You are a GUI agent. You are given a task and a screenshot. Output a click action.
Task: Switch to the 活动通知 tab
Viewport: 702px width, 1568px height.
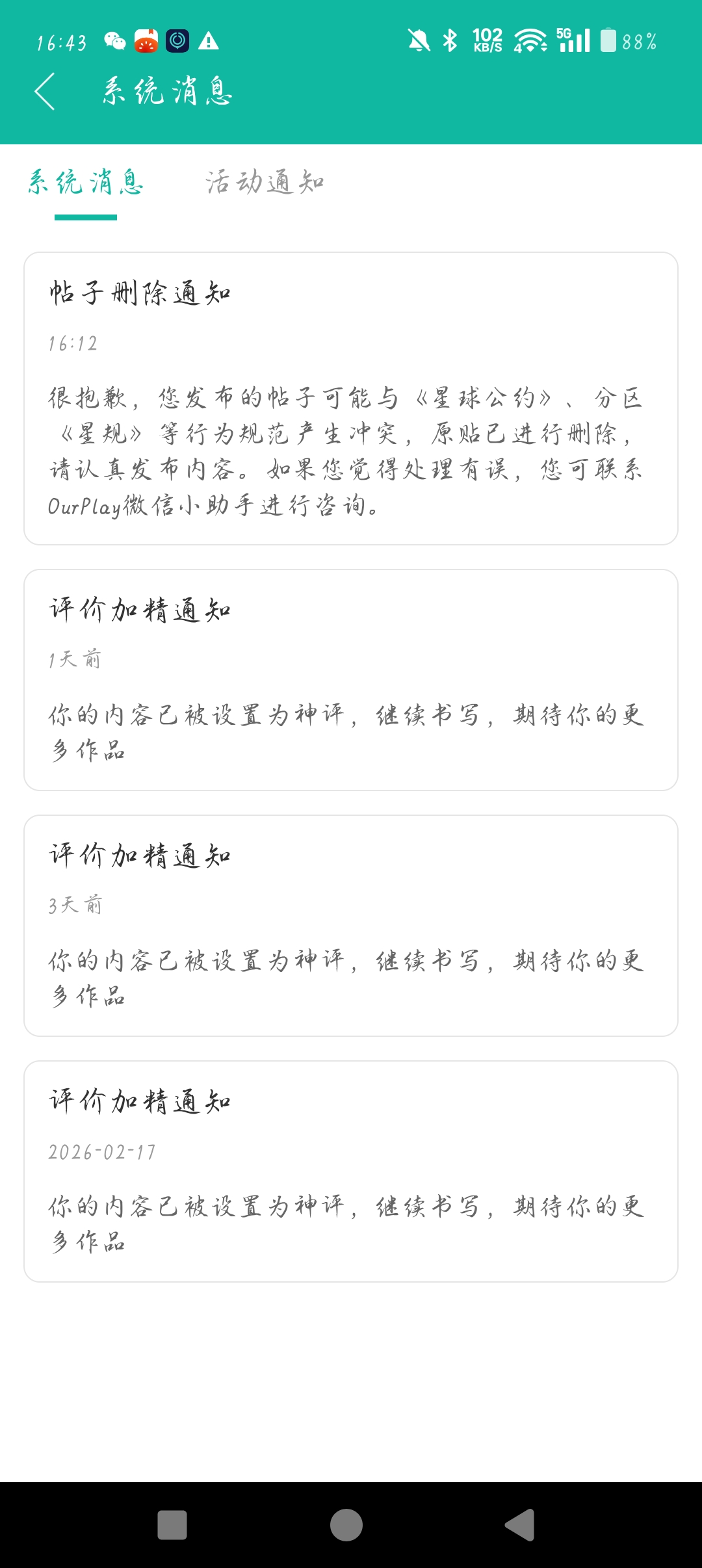click(265, 183)
